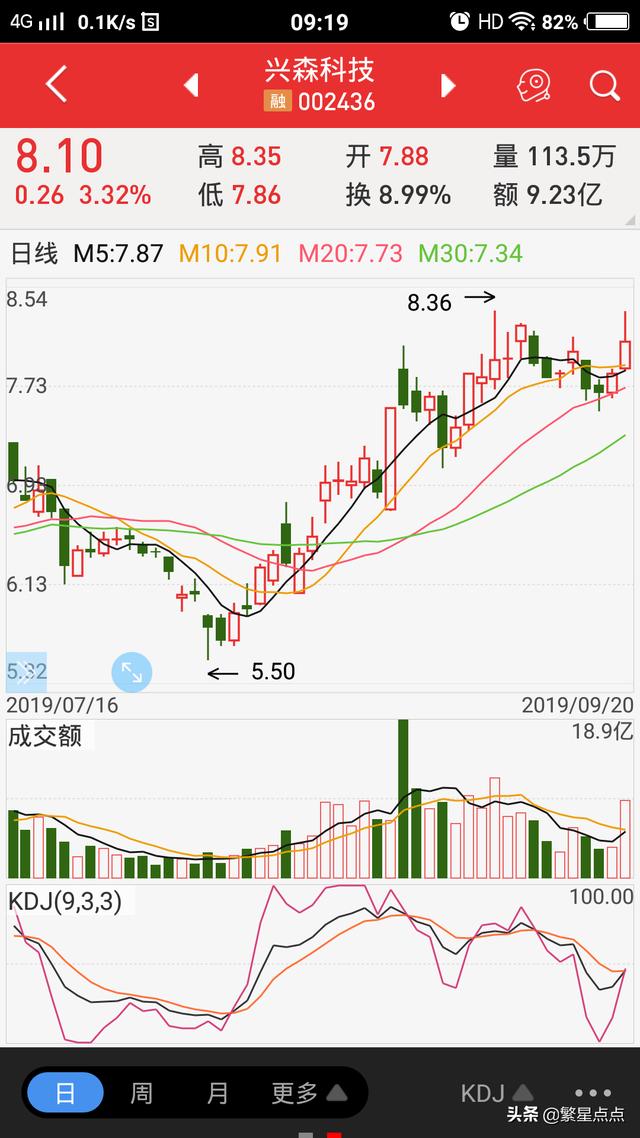The image size is (640, 1138).
Task: Select the 日 daily chart tab
Action: 65,1092
